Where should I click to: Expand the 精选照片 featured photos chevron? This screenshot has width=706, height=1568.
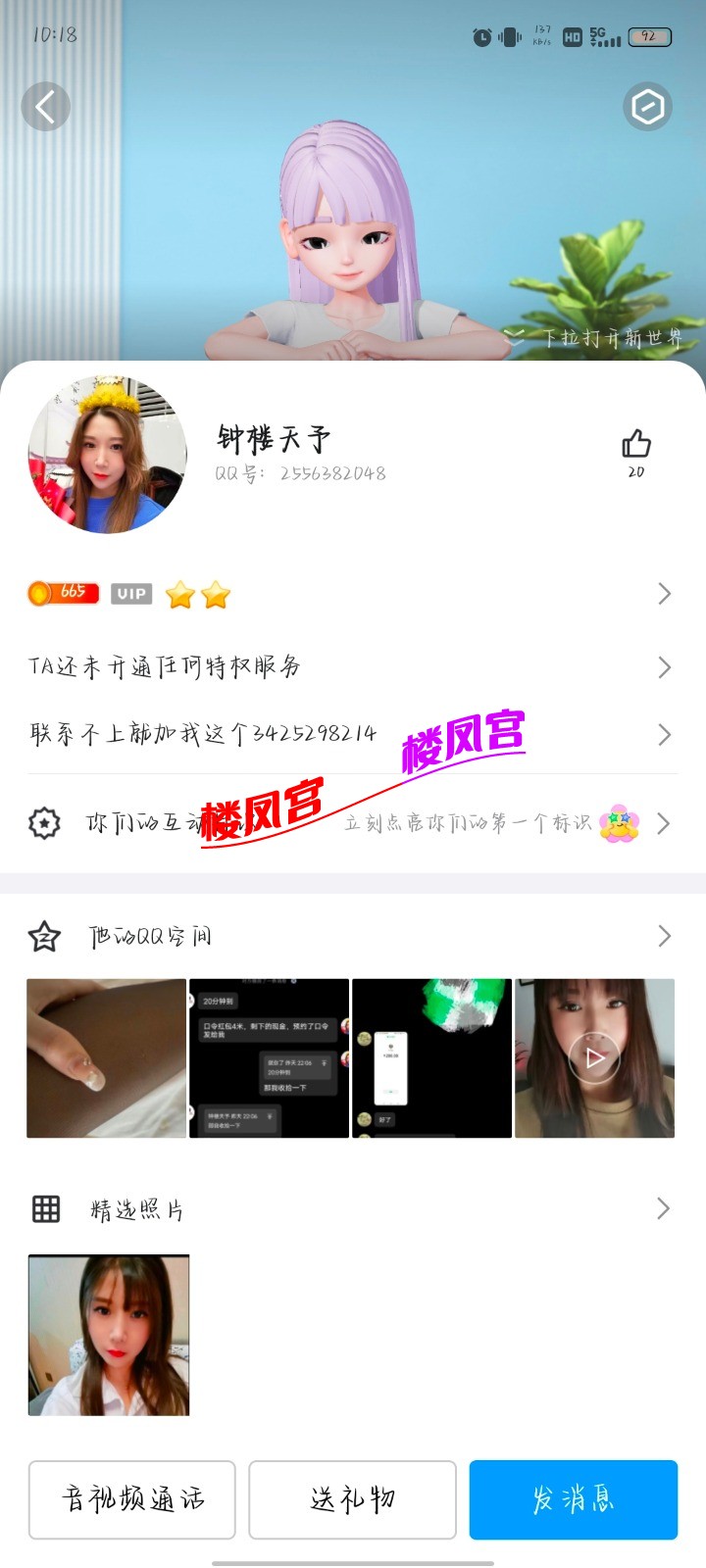664,1209
